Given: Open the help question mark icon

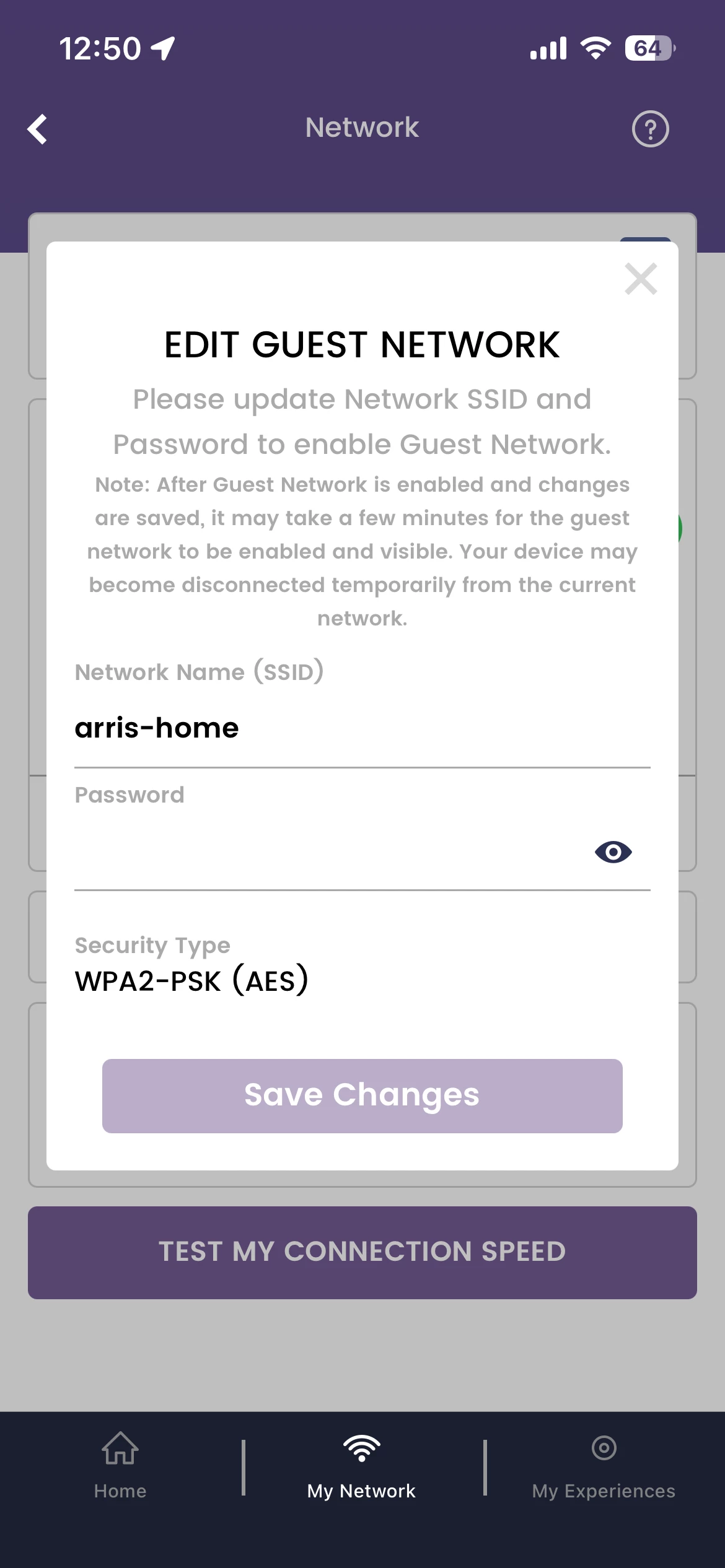Looking at the screenshot, I should pos(650,129).
